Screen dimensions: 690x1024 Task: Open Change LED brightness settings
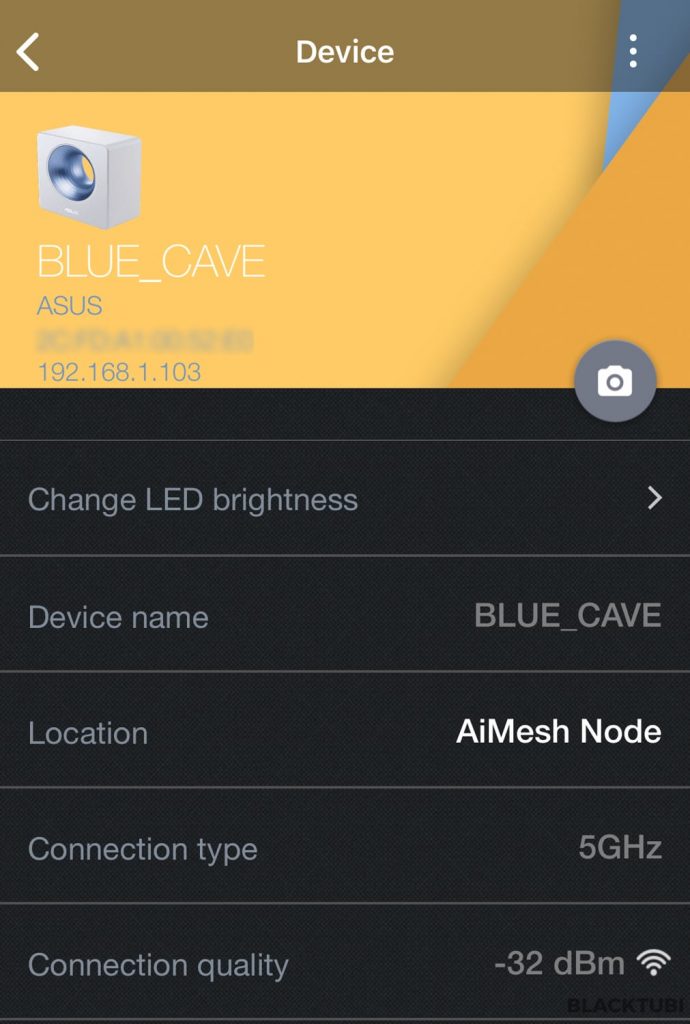pos(345,498)
